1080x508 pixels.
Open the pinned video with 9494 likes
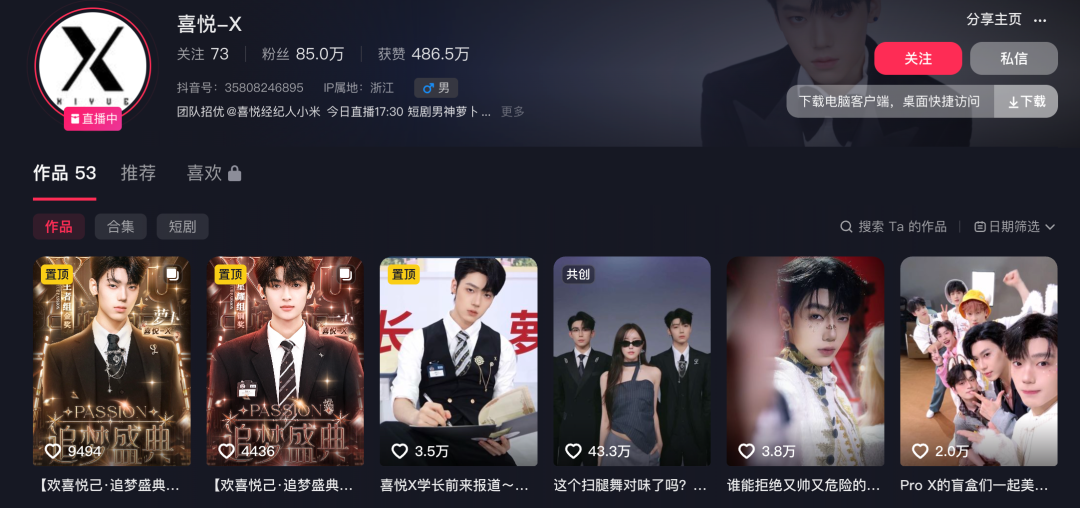pyautogui.click(x=112, y=360)
